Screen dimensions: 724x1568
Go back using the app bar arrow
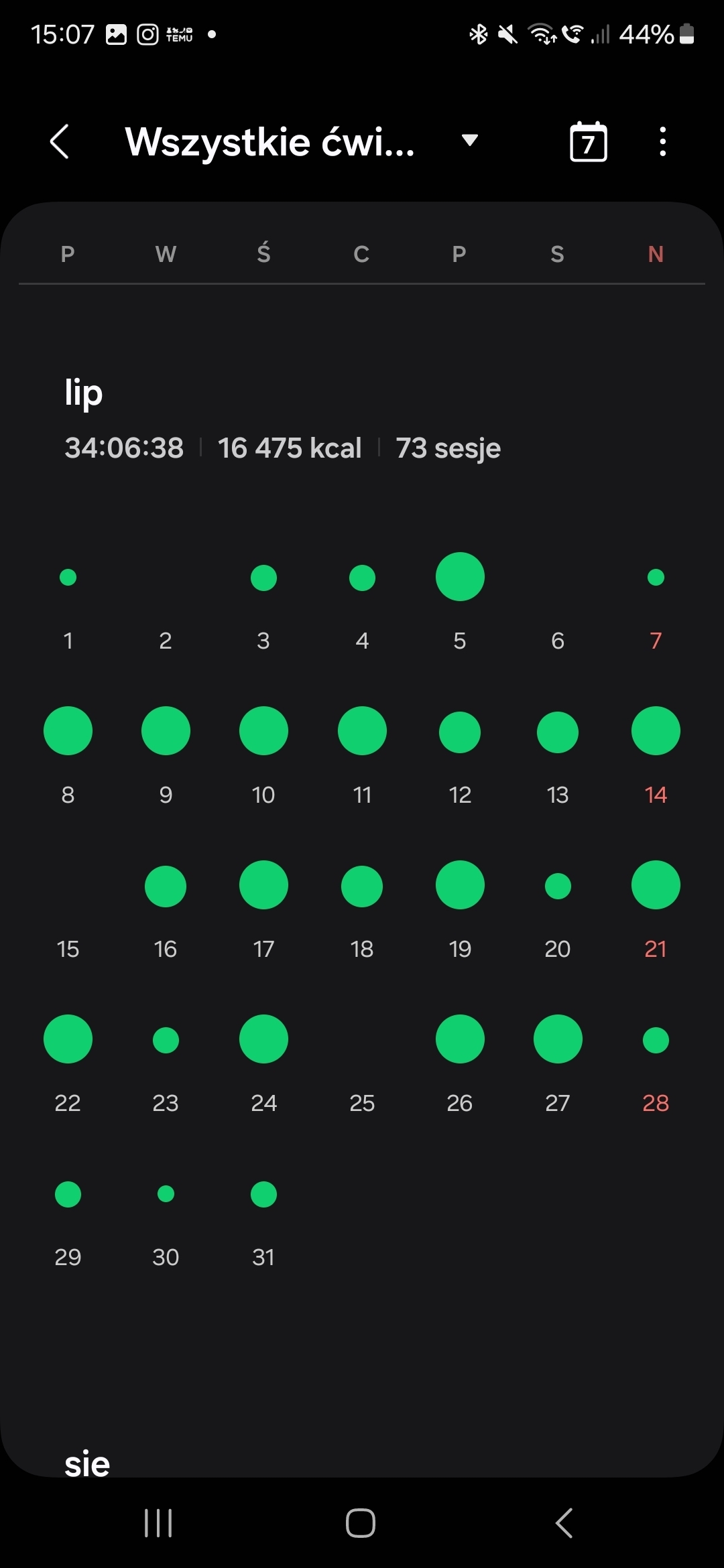(60, 141)
